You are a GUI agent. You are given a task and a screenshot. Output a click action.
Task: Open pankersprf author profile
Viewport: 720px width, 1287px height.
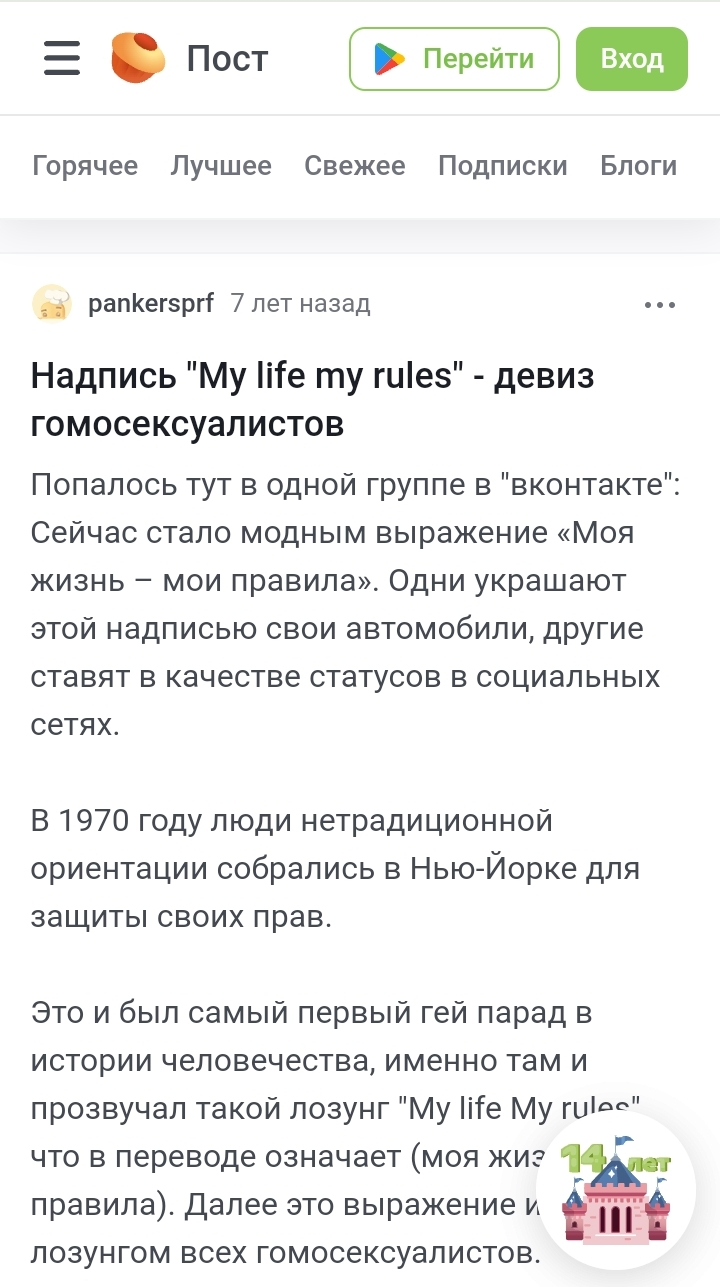(150, 304)
